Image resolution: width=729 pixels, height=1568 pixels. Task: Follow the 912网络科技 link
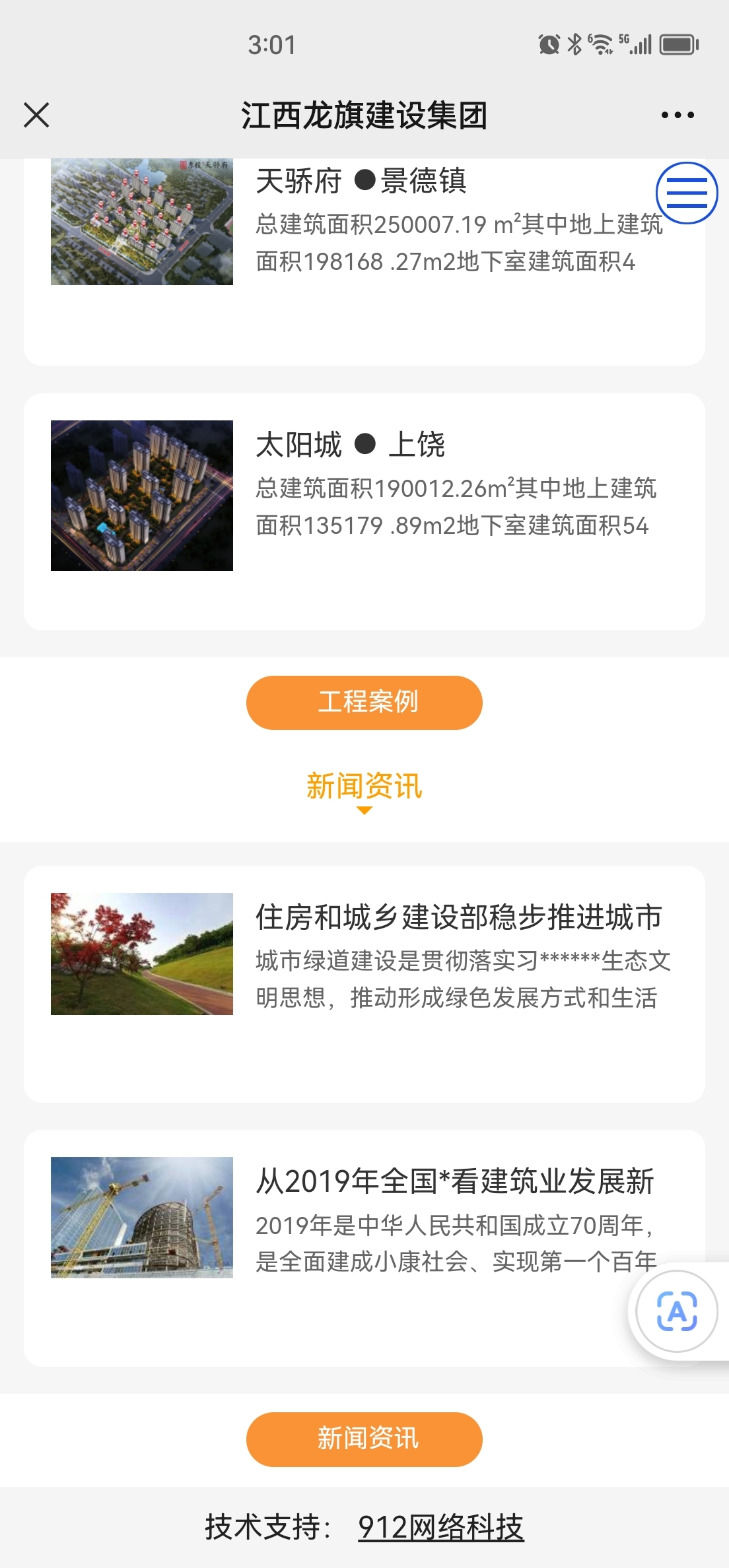coord(440,1527)
